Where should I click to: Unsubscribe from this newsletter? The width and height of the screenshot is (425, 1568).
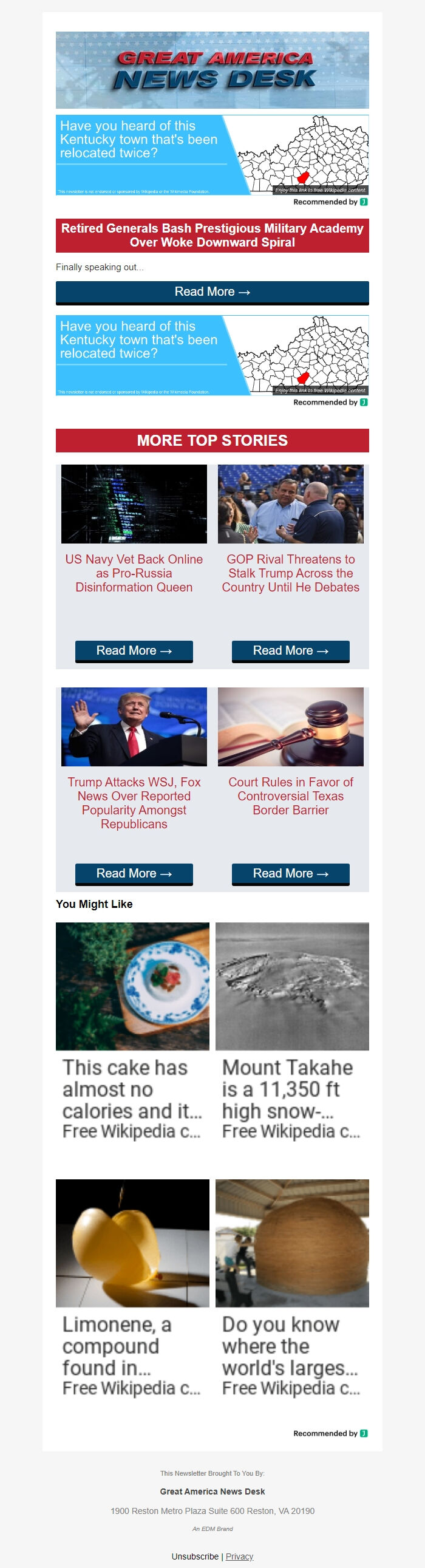[x=195, y=1556]
